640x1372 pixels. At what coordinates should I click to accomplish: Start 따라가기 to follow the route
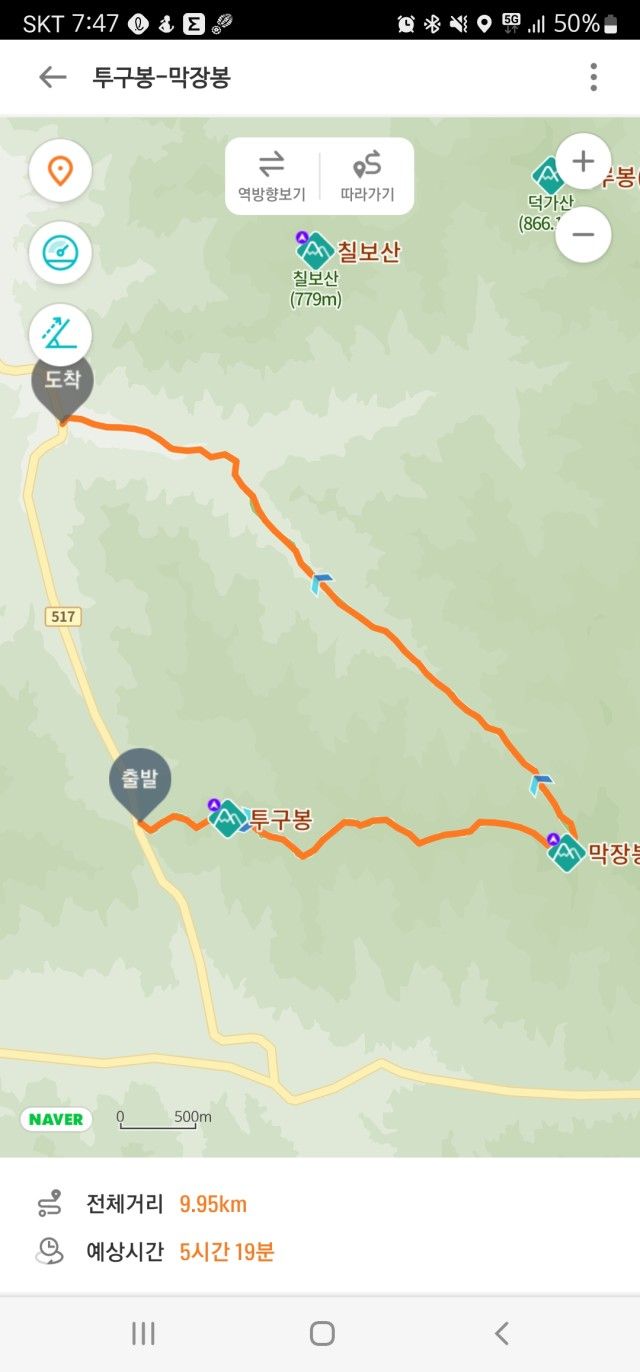coord(367,176)
